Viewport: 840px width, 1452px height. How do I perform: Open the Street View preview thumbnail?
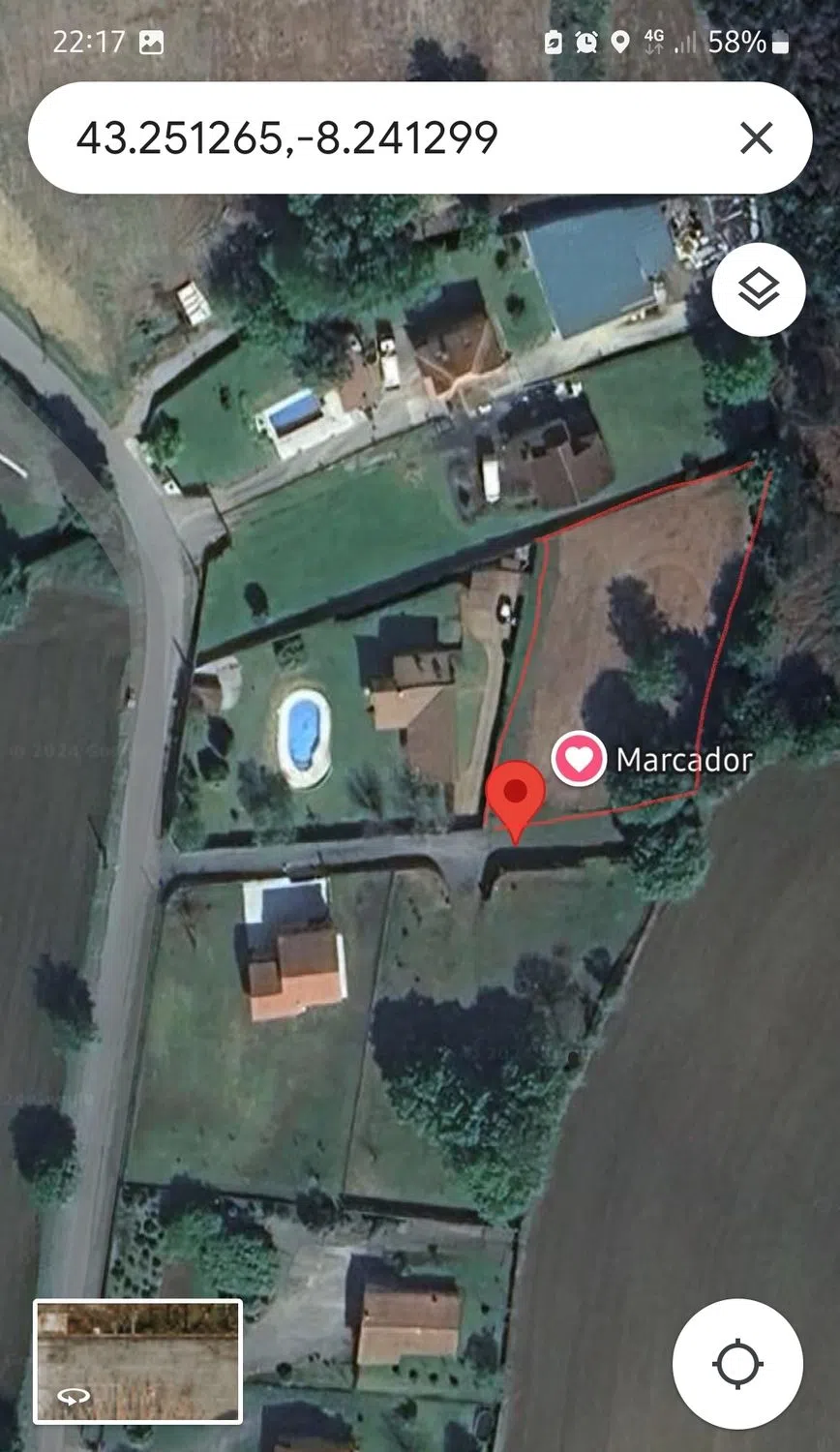137,1362
